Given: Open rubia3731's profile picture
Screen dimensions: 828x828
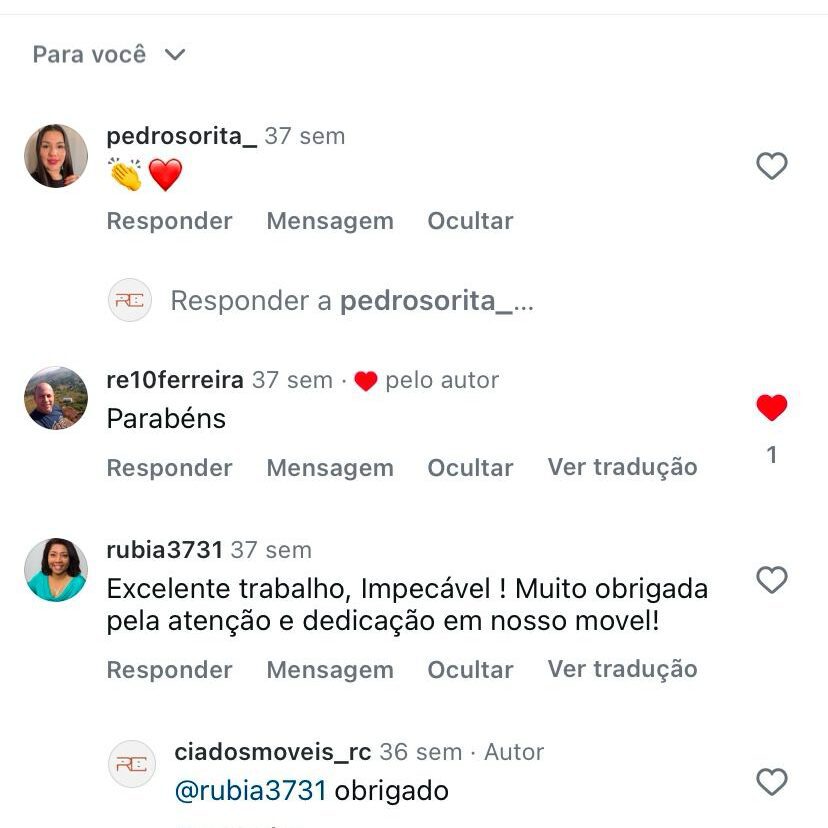Looking at the screenshot, I should tap(56, 570).
